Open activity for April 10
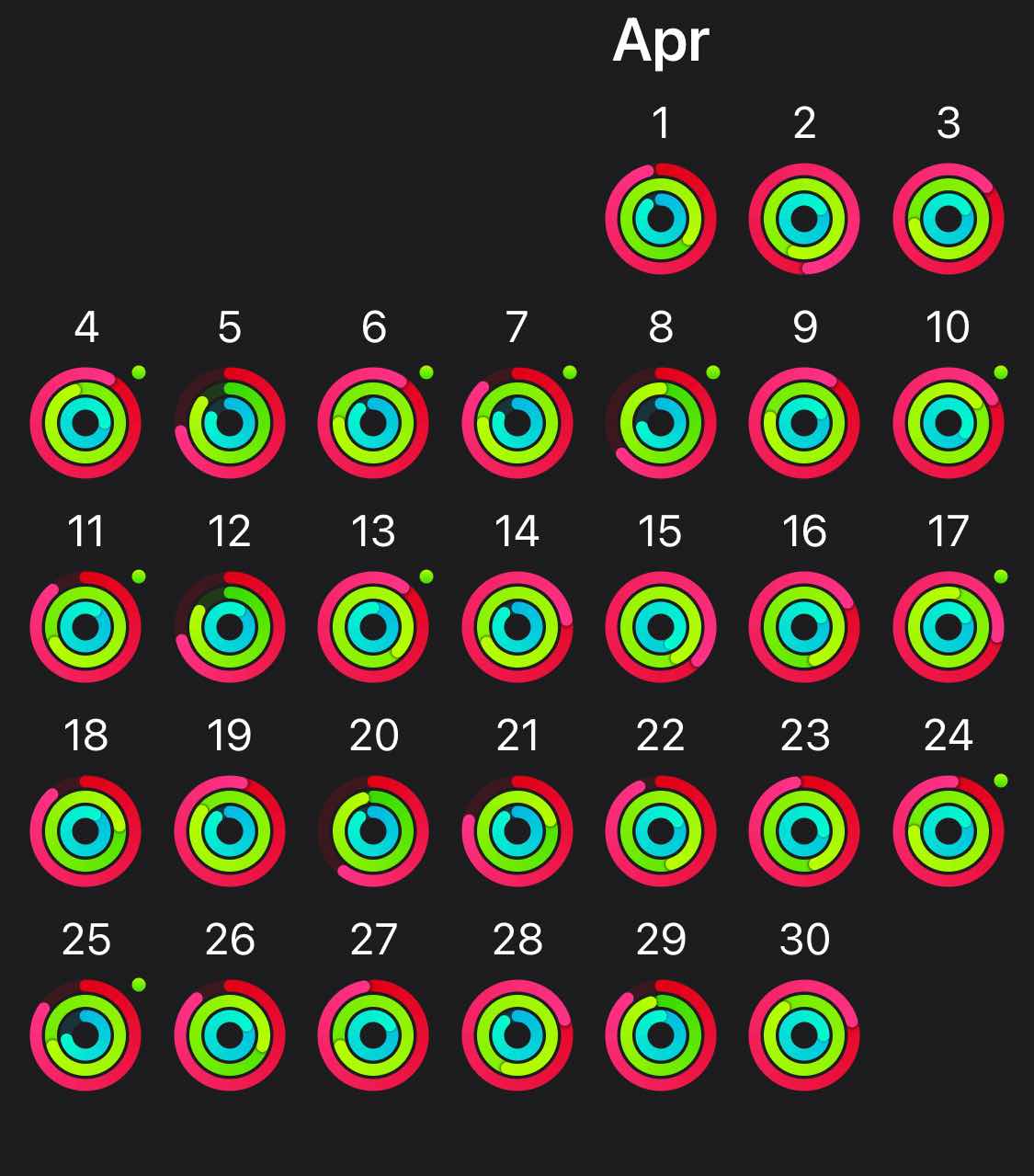The image size is (1034, 1176). (948, 423)
